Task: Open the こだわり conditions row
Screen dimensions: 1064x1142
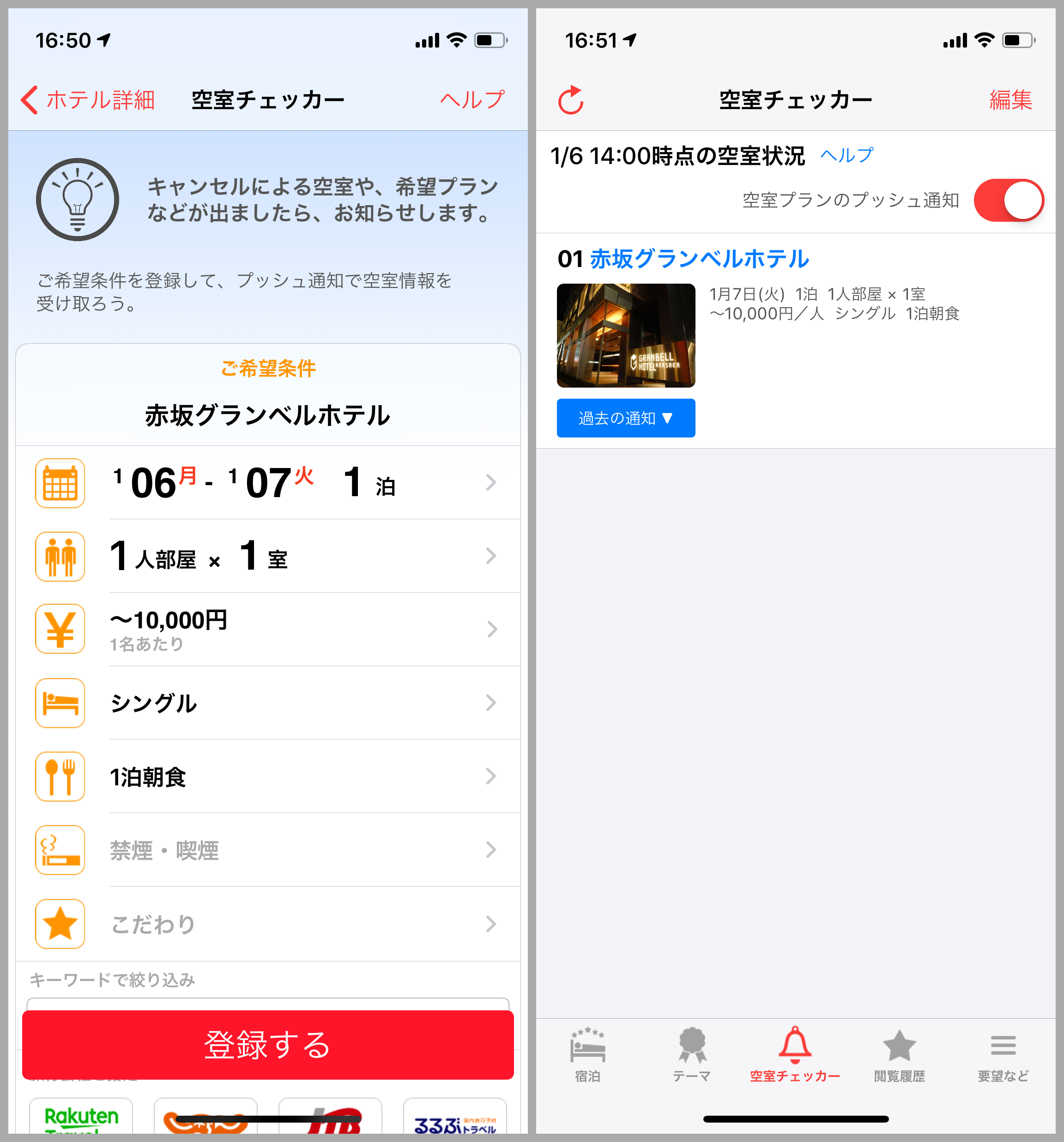Action: pos(267,923)
